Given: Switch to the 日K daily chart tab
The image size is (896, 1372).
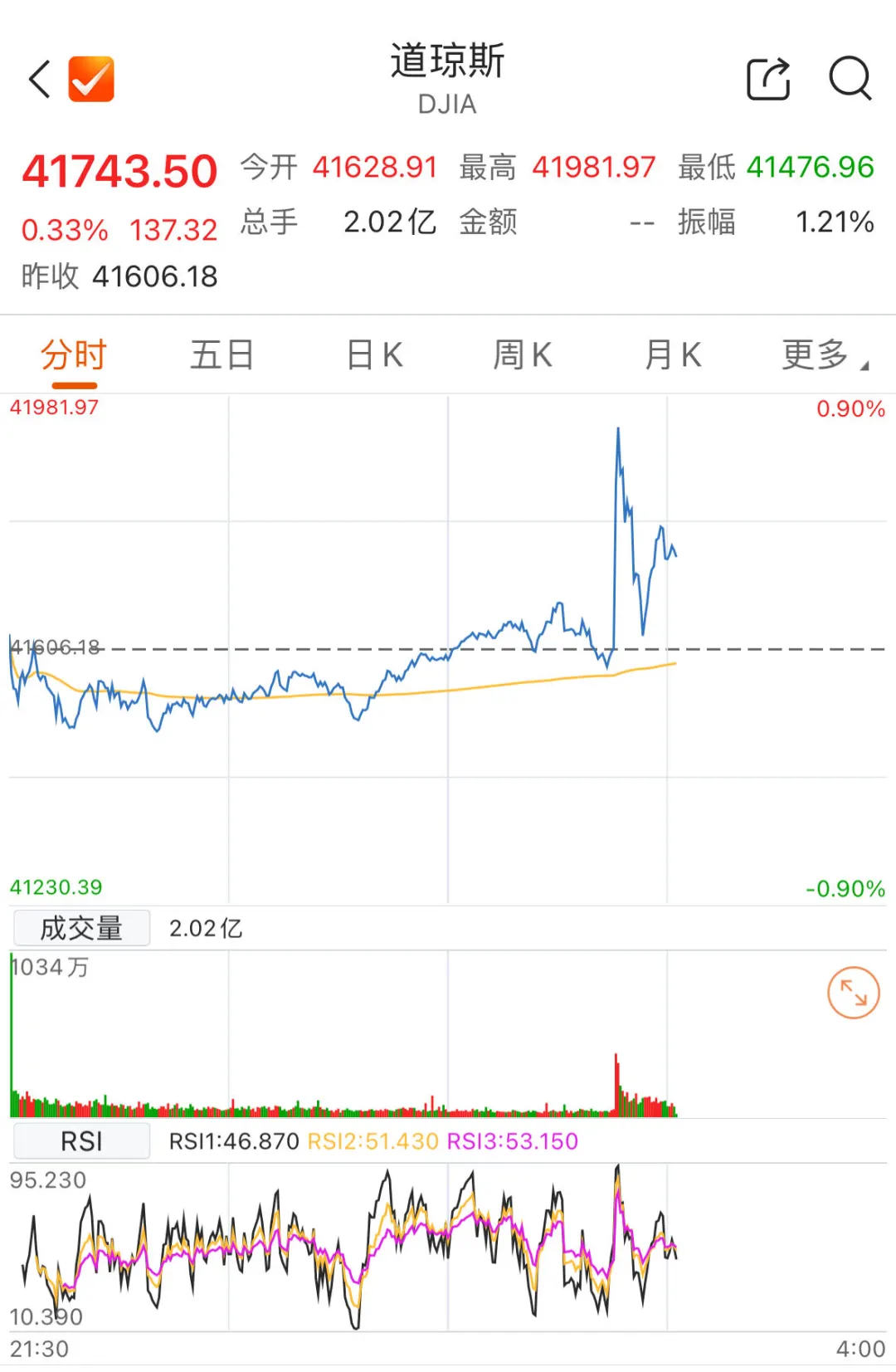Looking at the screenshot, I should (x=373, y=354).
